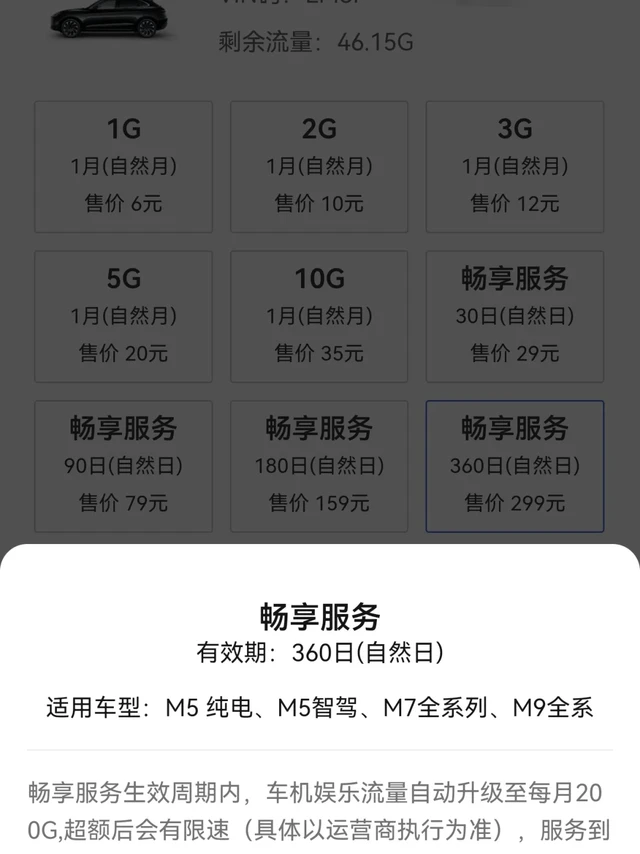The image size is (640, 854).
Task: Select the 1G data package for 6元
Action: click(124, 167)
